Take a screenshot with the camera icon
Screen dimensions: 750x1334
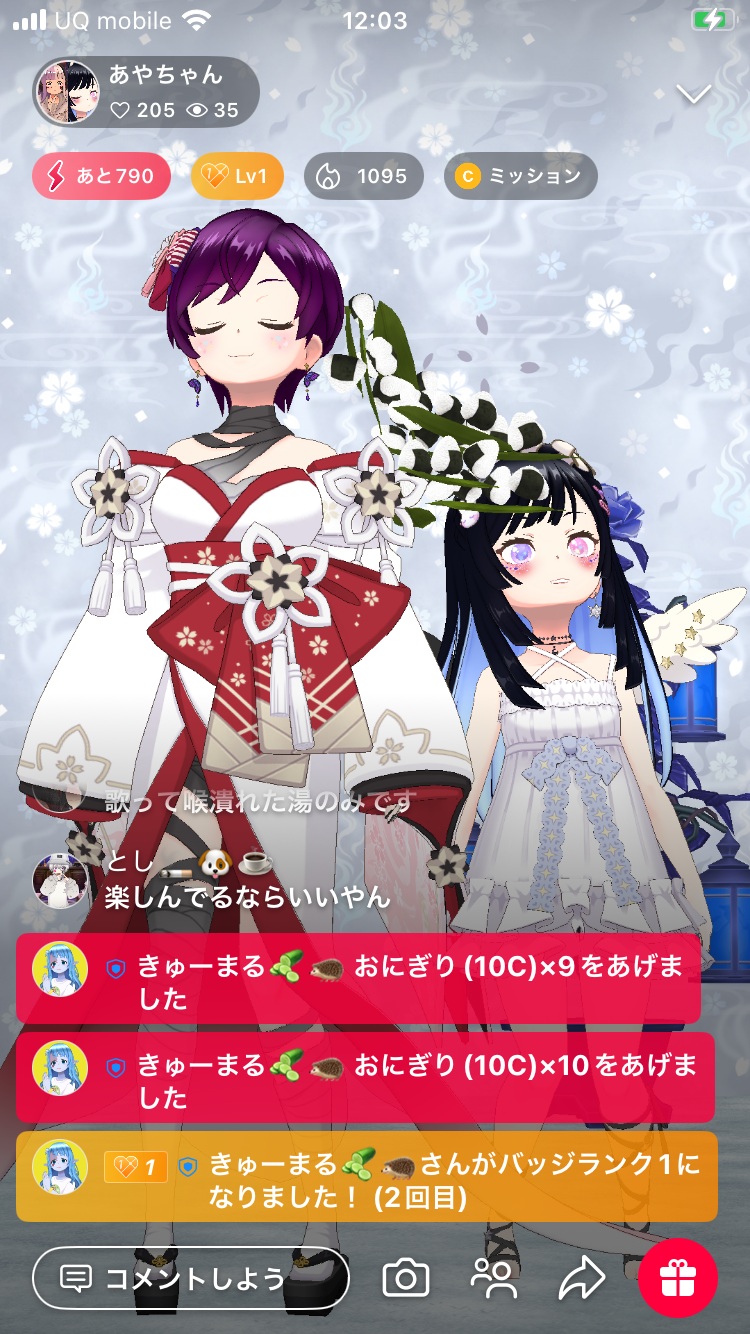406,1278
